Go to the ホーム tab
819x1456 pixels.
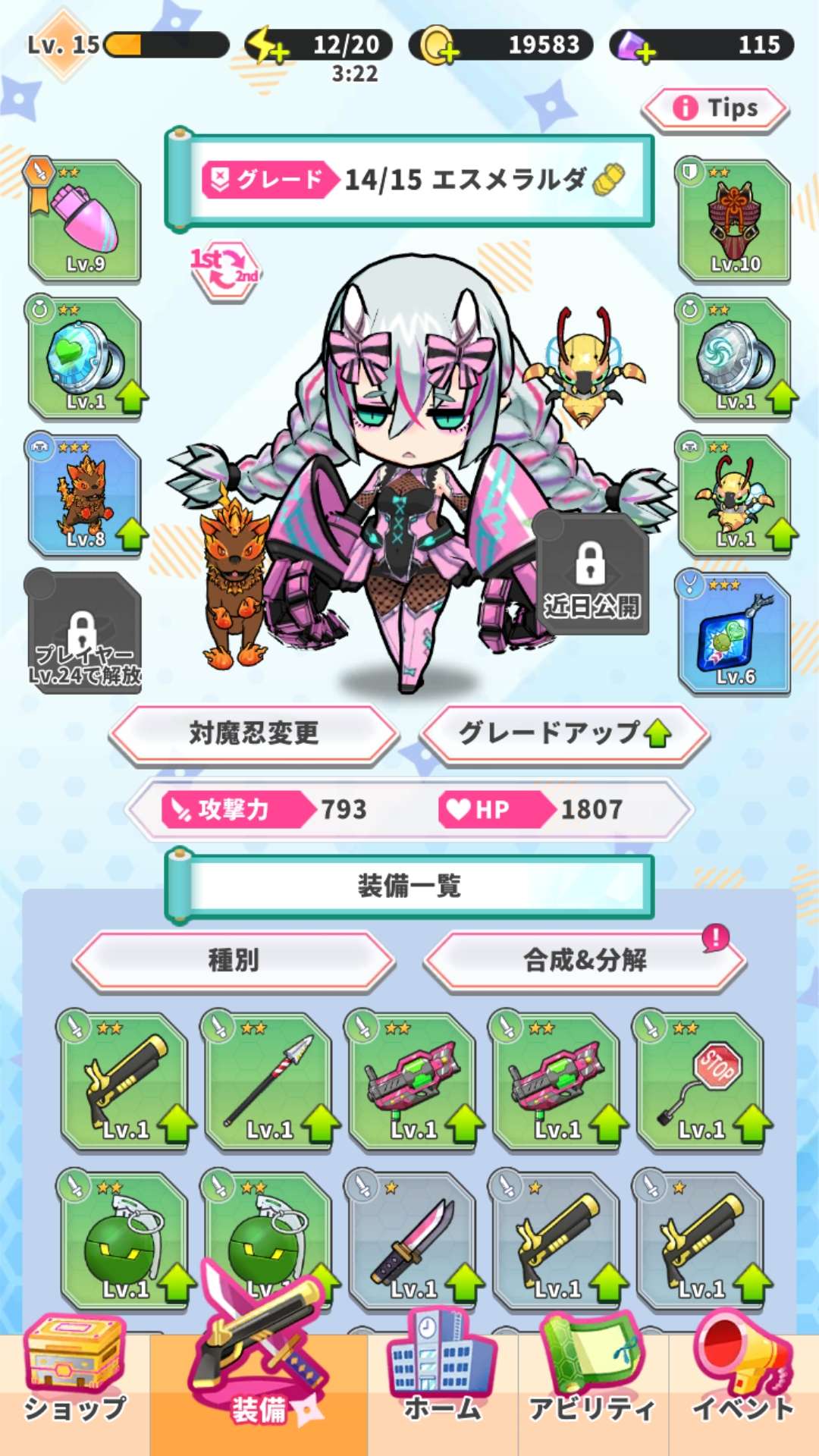pos(442,1386)
